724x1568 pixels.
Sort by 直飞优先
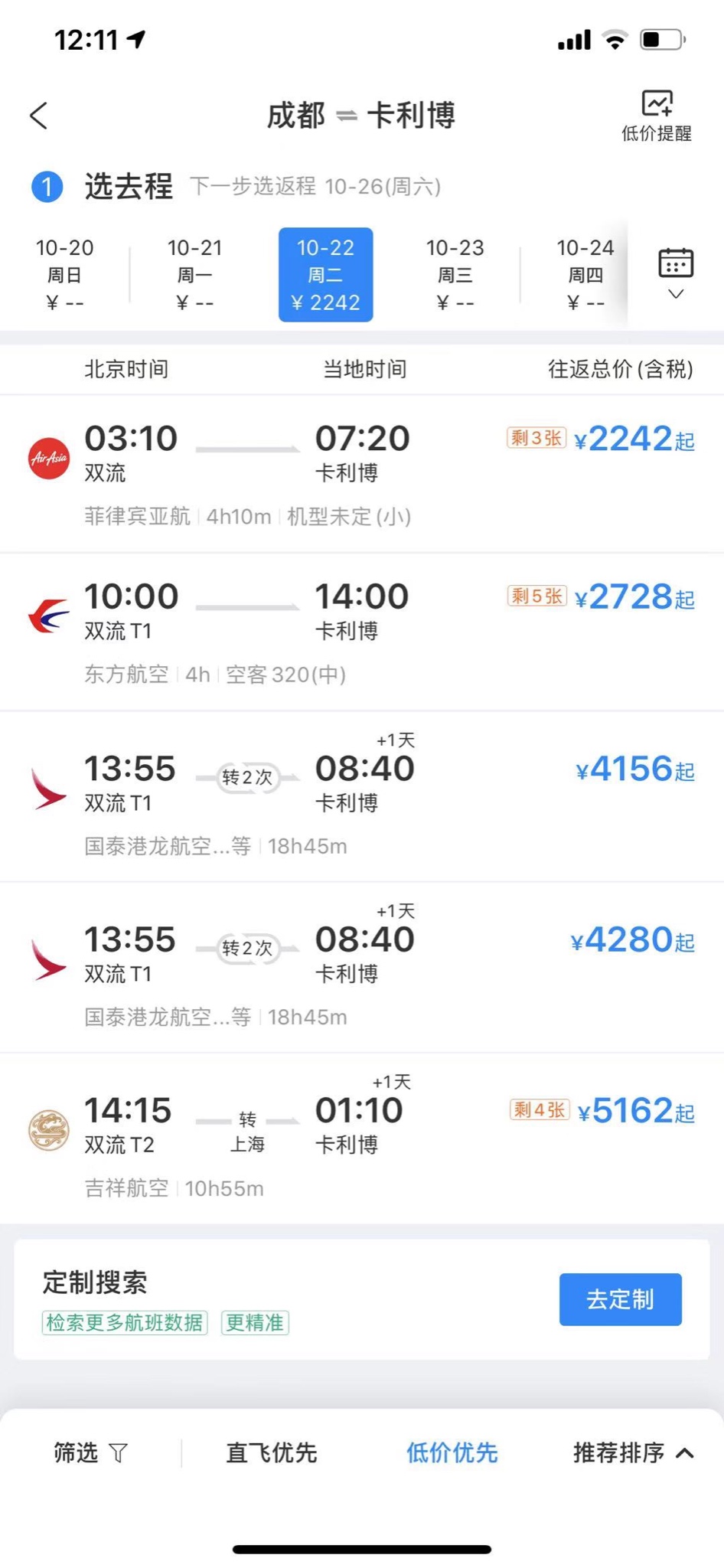coord(271,1452)
